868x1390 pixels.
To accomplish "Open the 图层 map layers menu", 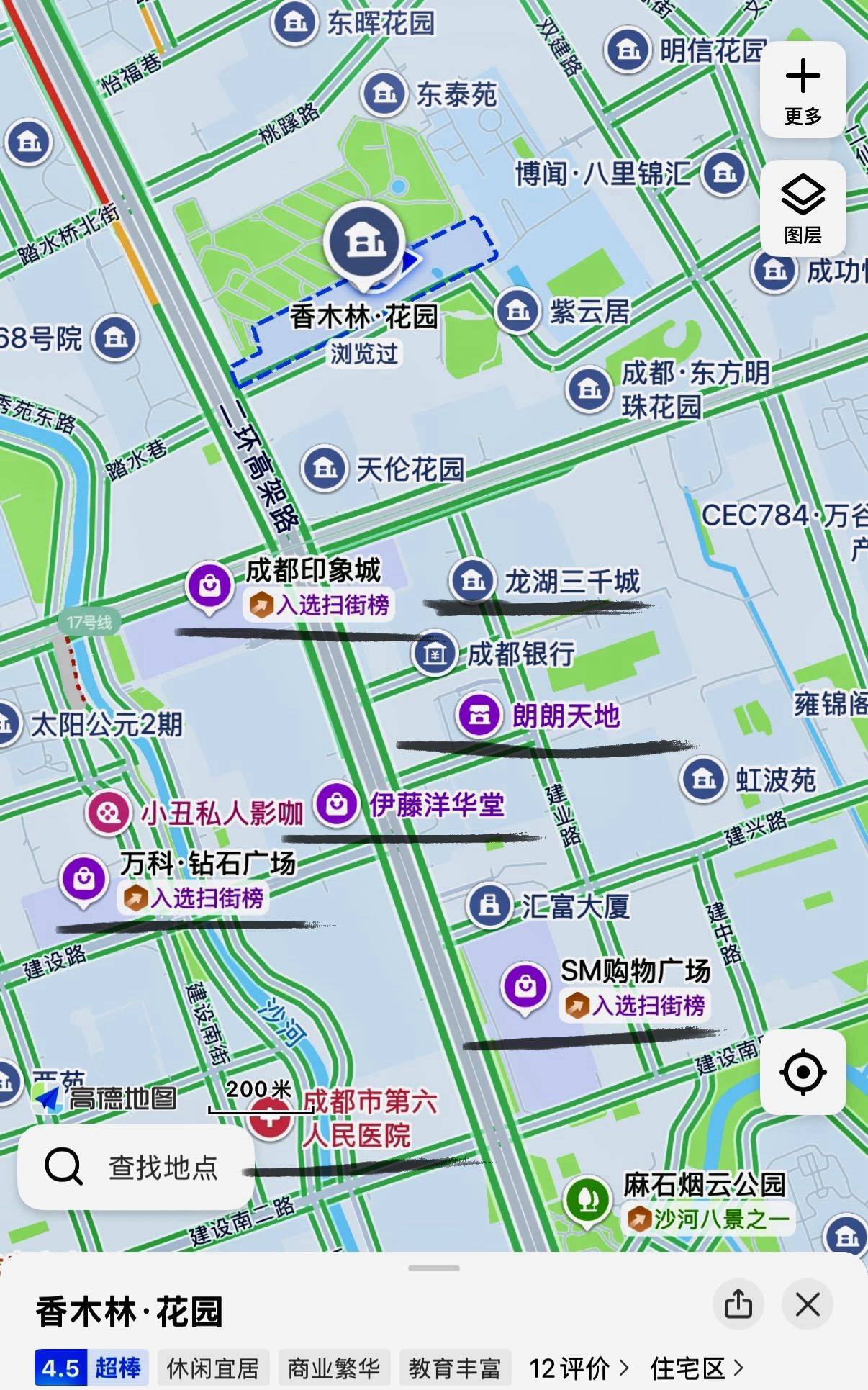I will 803,208.
